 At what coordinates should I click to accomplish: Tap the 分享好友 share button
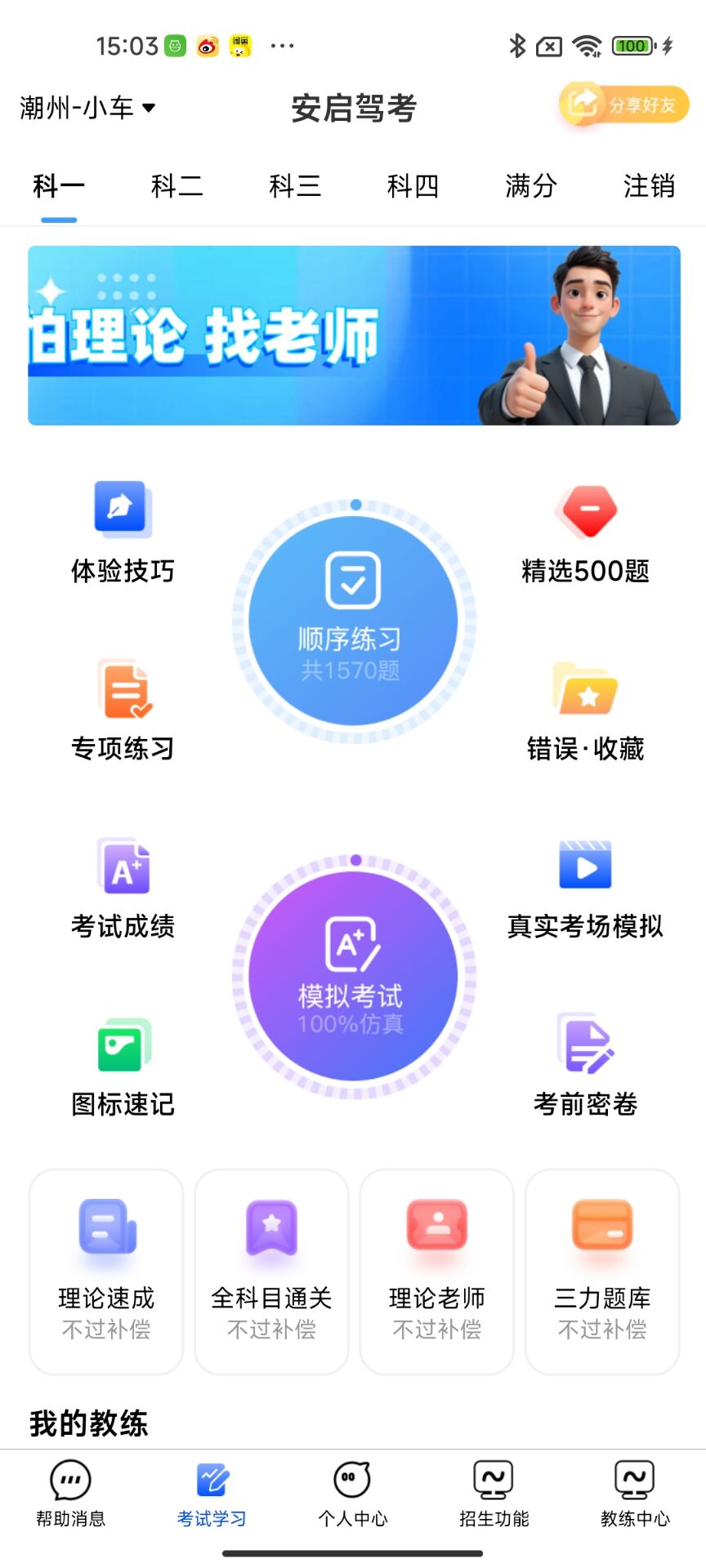coord(624,105)
